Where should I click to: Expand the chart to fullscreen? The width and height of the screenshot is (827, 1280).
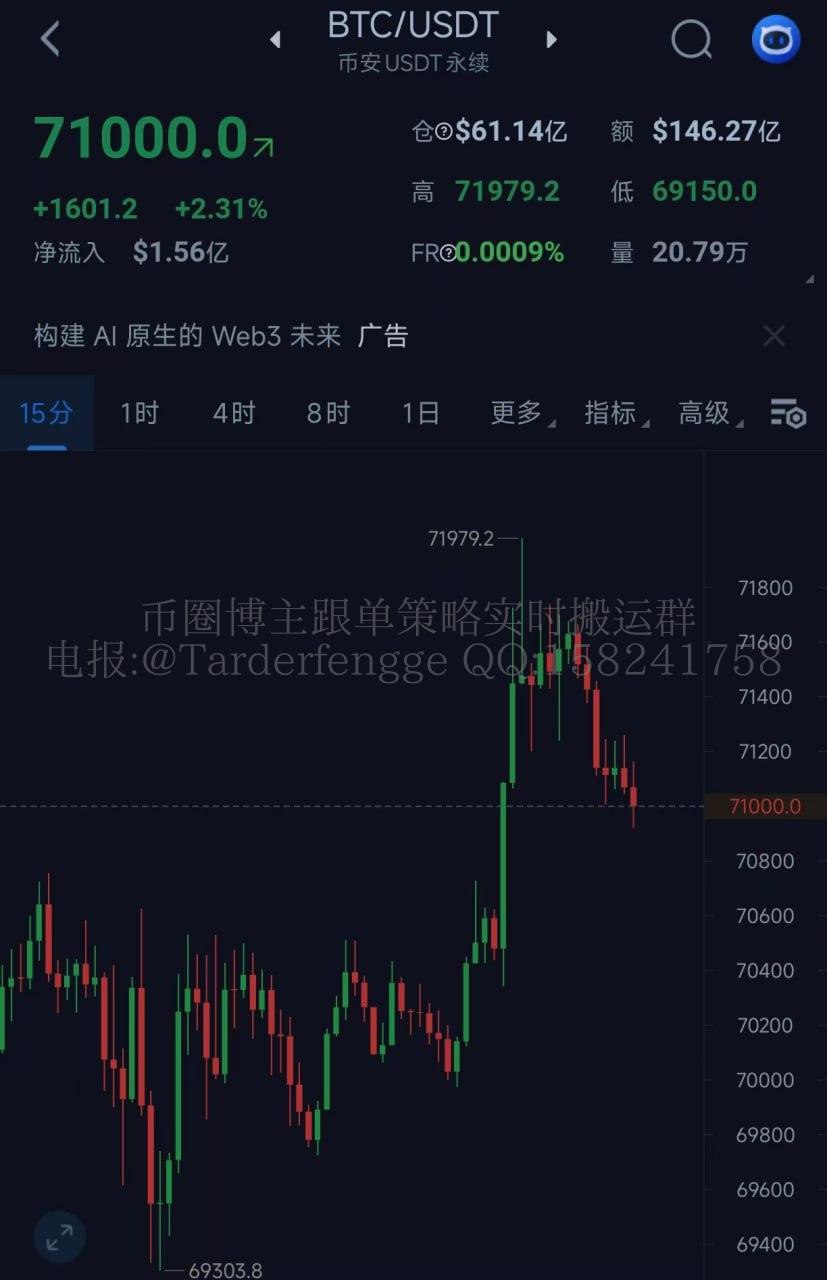click(x=60, y=1237)
